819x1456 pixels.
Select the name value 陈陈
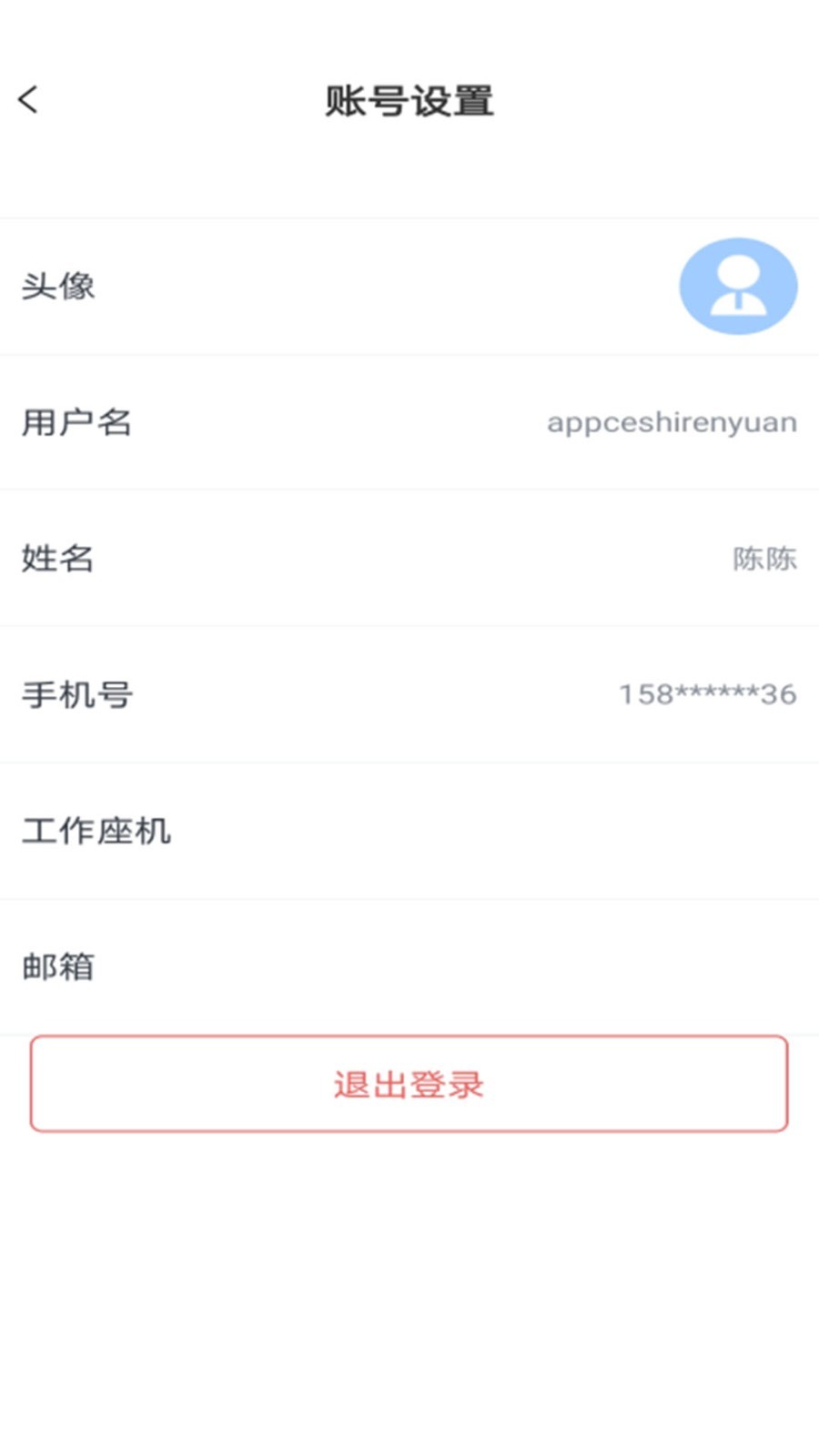tap(764, 560)
